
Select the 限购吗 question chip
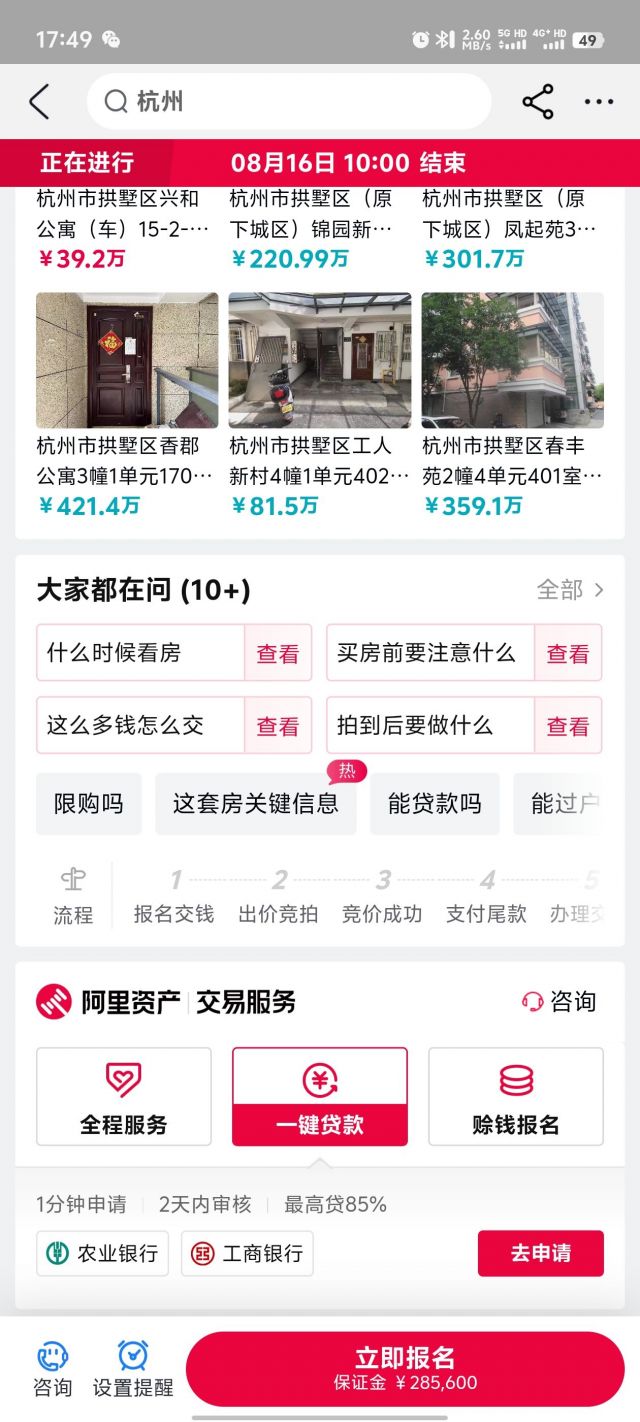click(x=89, y=804)
